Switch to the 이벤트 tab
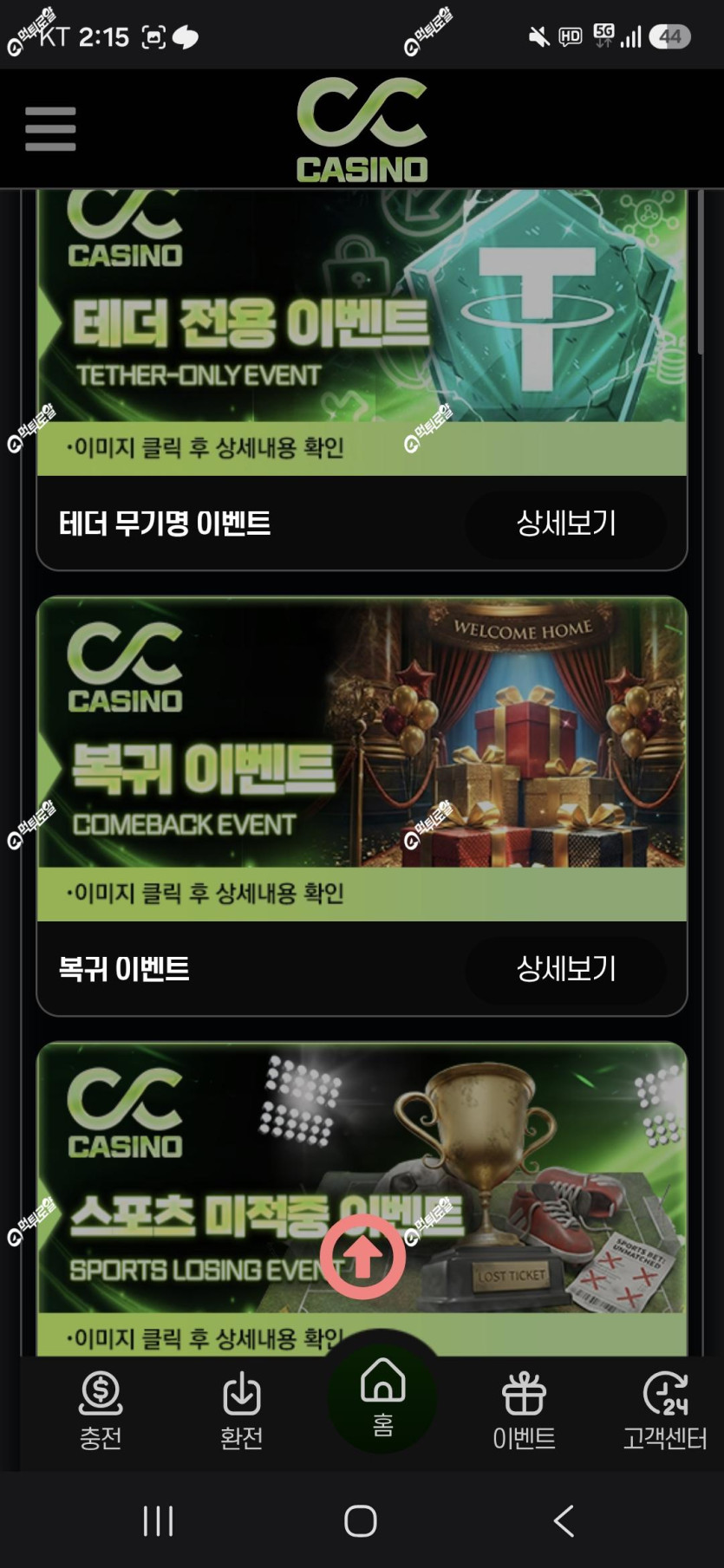724x1568 pixels. coord(524,1410)
